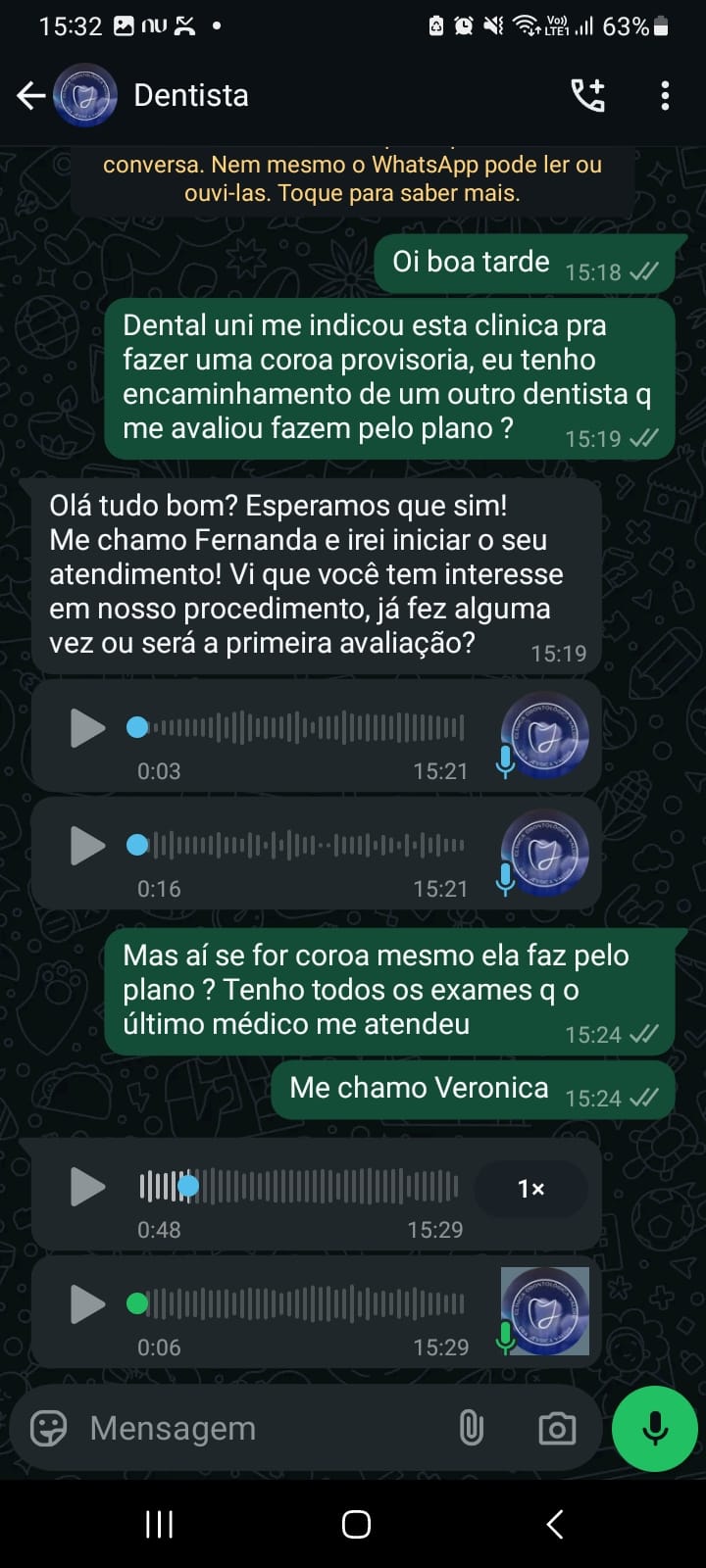Start a call with Dentista
The width and height of the screenshot is (706, 1568).
click(588, 95)
